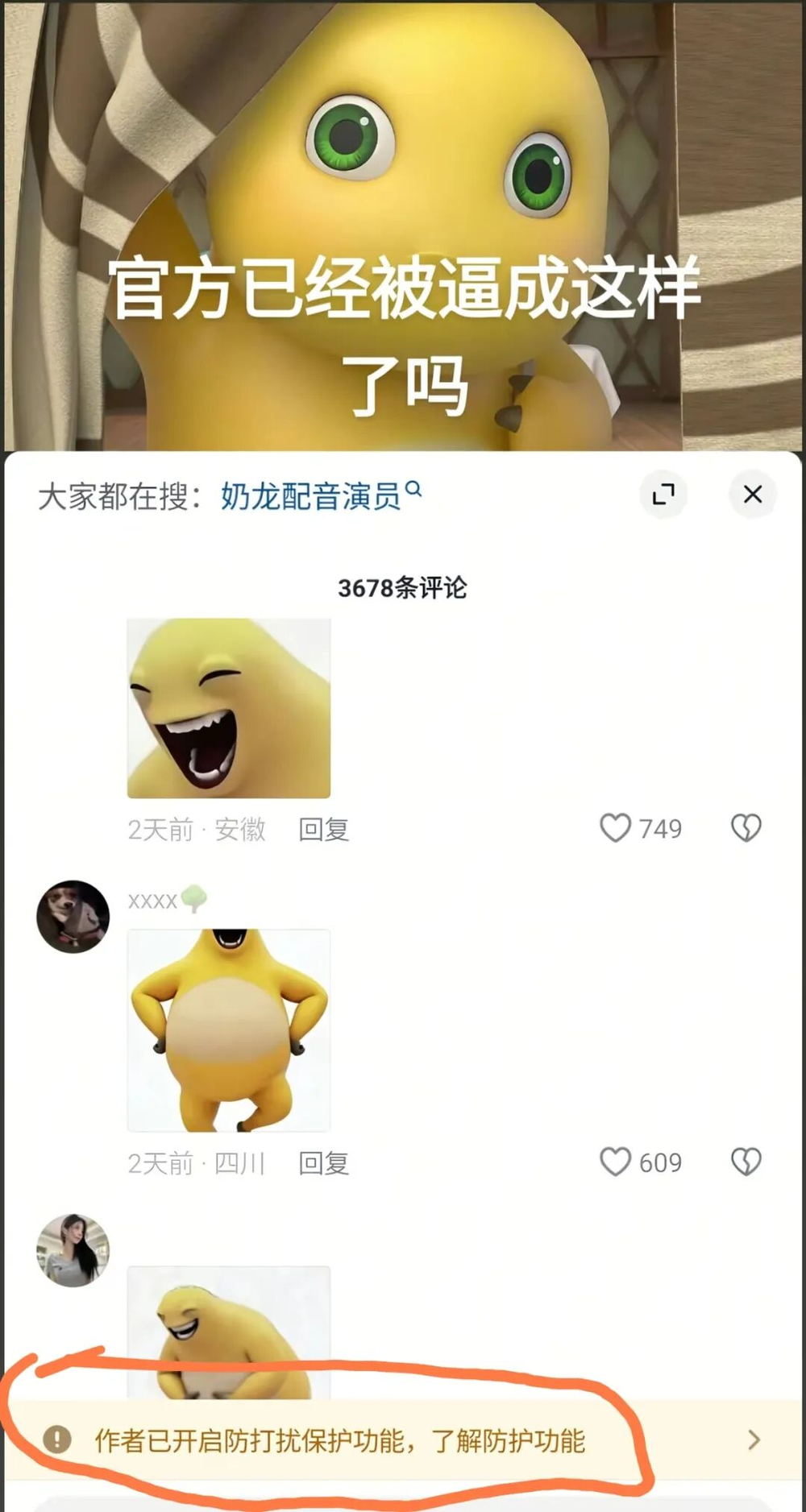Dislike the comment from Sichuan
806x1512 pixels.
(x=746, y=1162)
